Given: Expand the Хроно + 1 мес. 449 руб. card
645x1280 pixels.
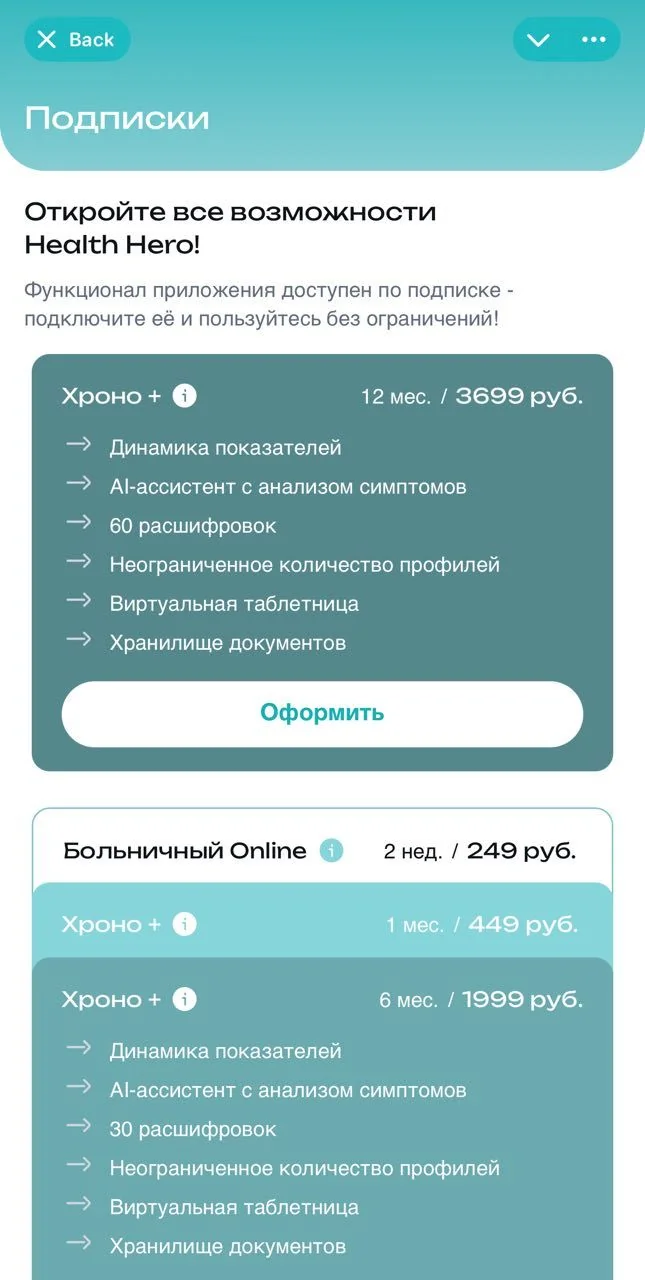Looking at the screenshot, I should [322, 922].
